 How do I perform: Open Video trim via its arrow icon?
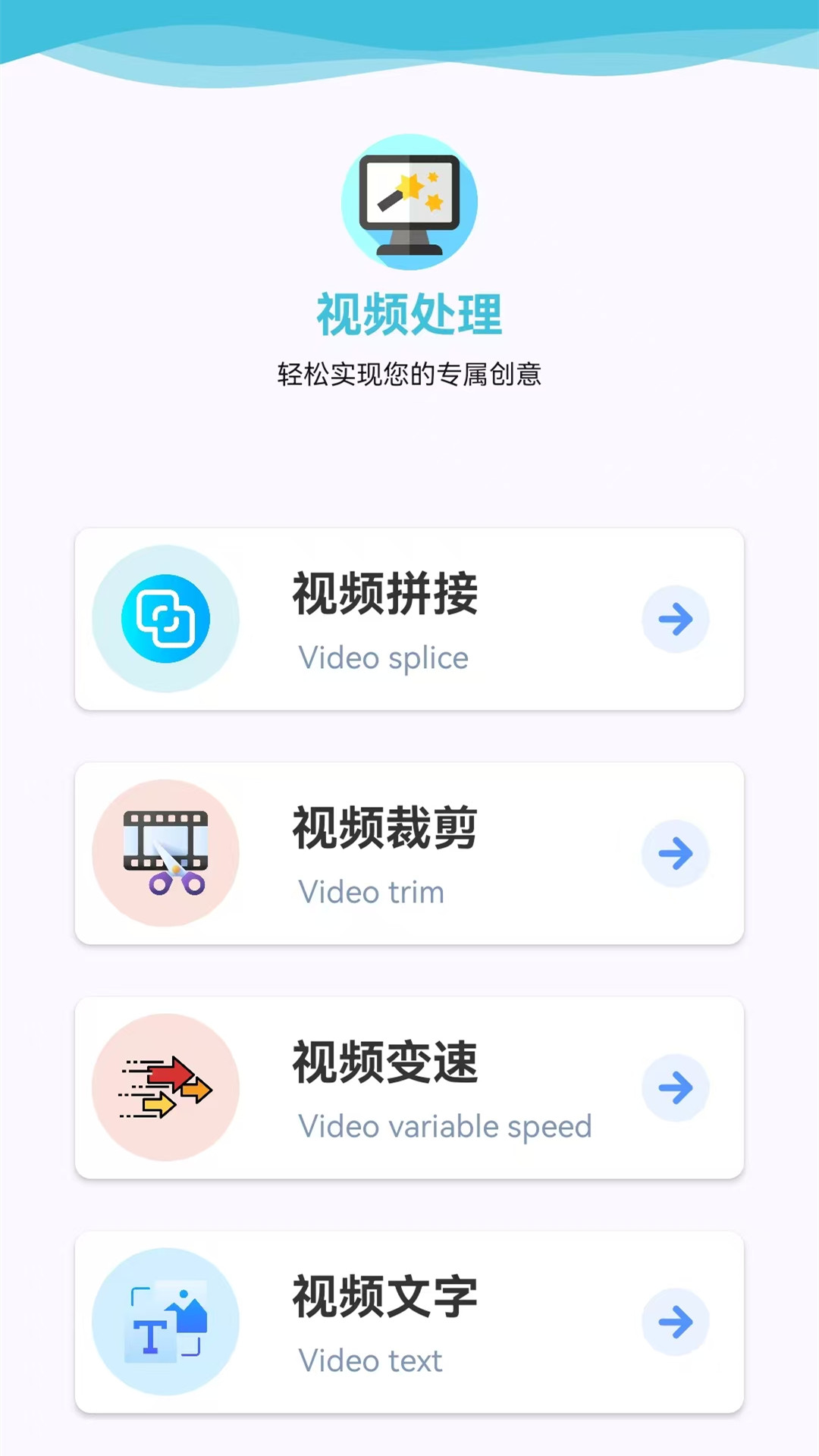[675, 853]
